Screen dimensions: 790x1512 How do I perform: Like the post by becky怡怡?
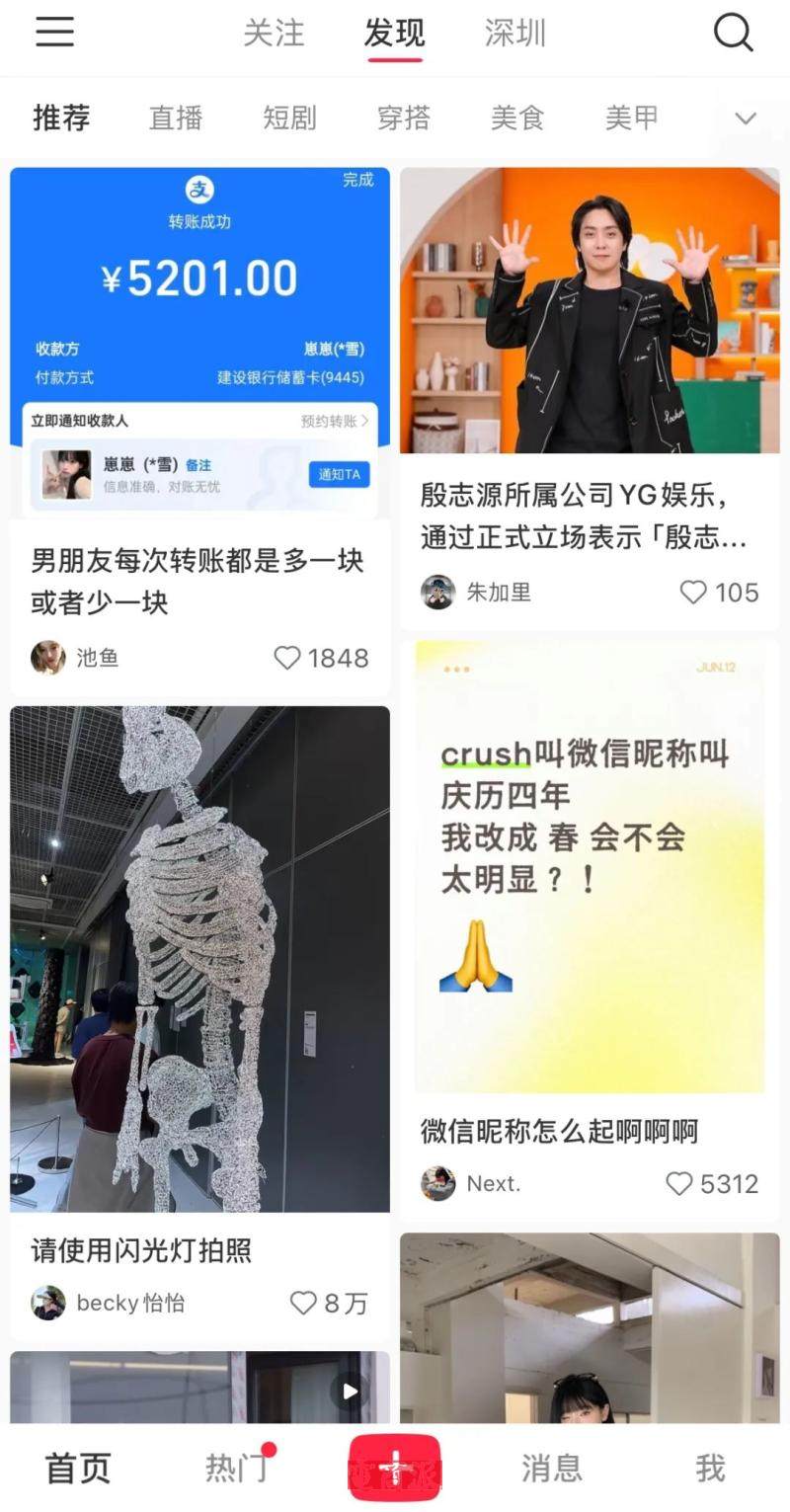click(x=303, y=1303)
